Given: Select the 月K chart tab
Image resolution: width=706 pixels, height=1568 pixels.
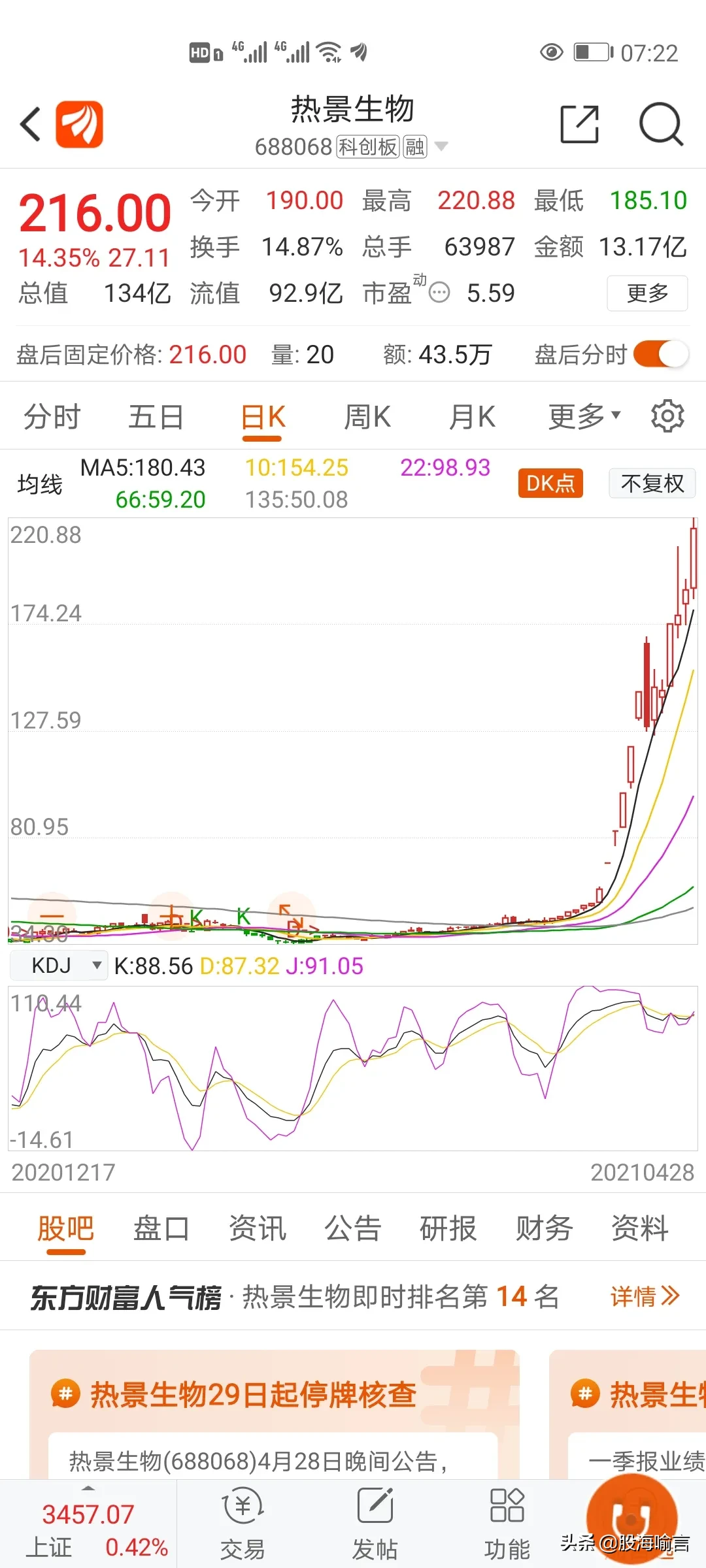Looking at the screenshot, I should click(472, 417).
